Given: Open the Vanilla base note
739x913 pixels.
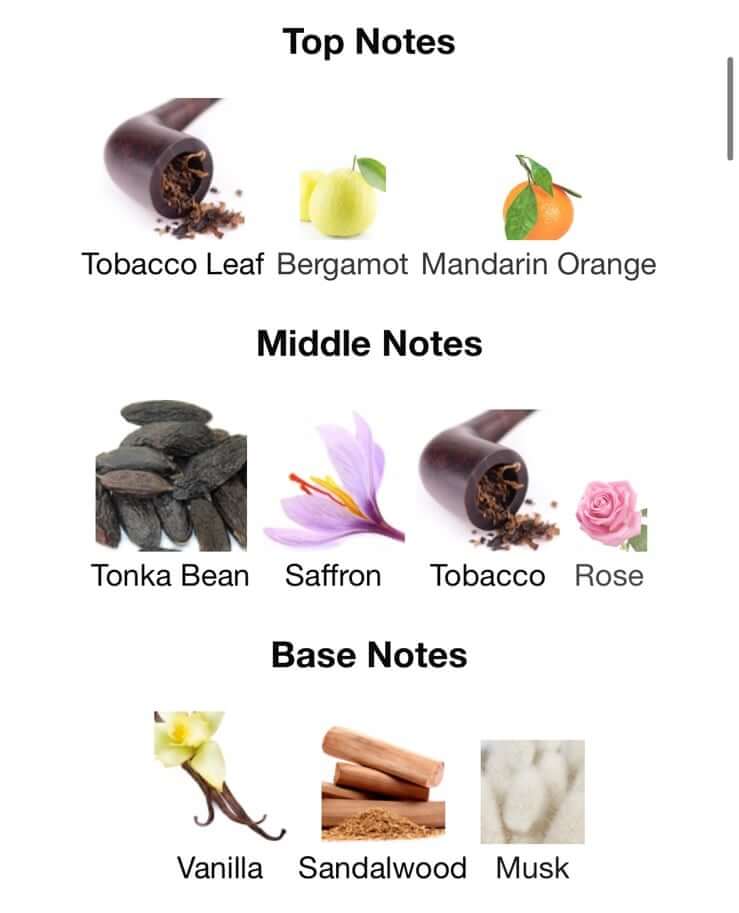Looking at the screenshot, I should [219, 777].
